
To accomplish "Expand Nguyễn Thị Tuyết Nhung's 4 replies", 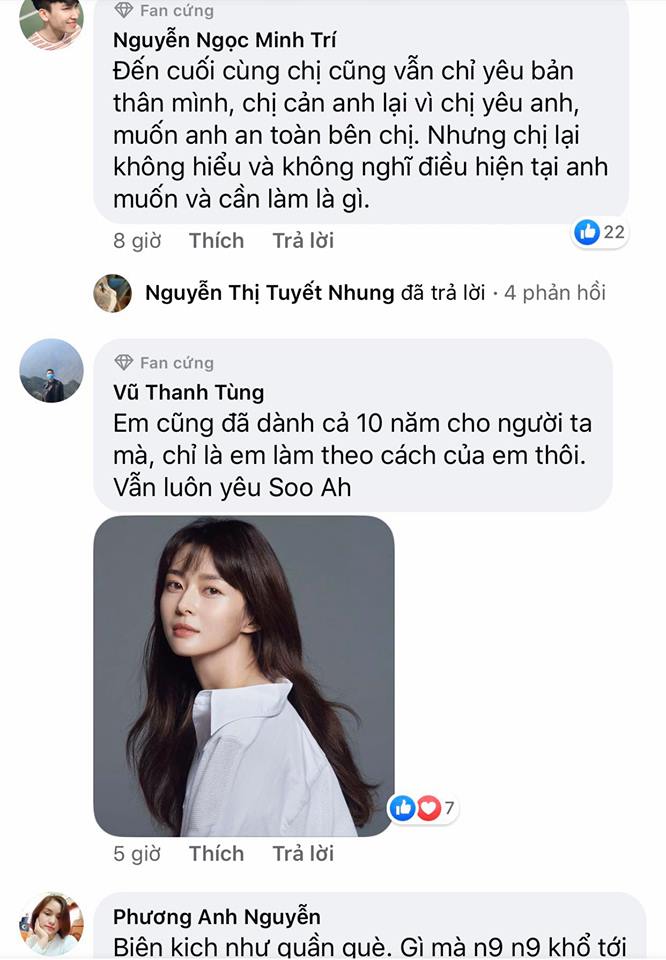I will coord(375,293).
